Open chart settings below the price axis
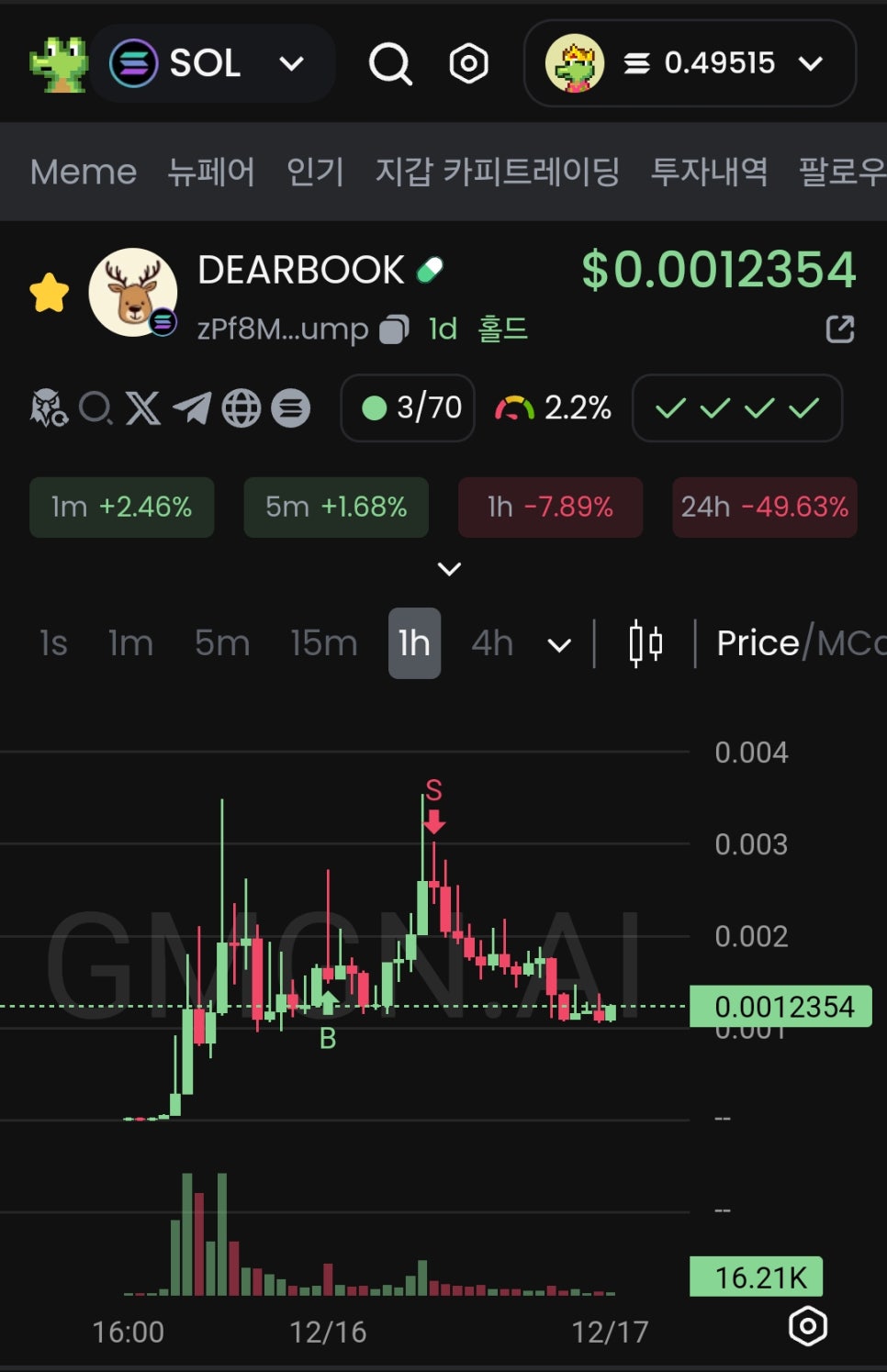Screen dimensions: 887x1372 (808, 1326)
